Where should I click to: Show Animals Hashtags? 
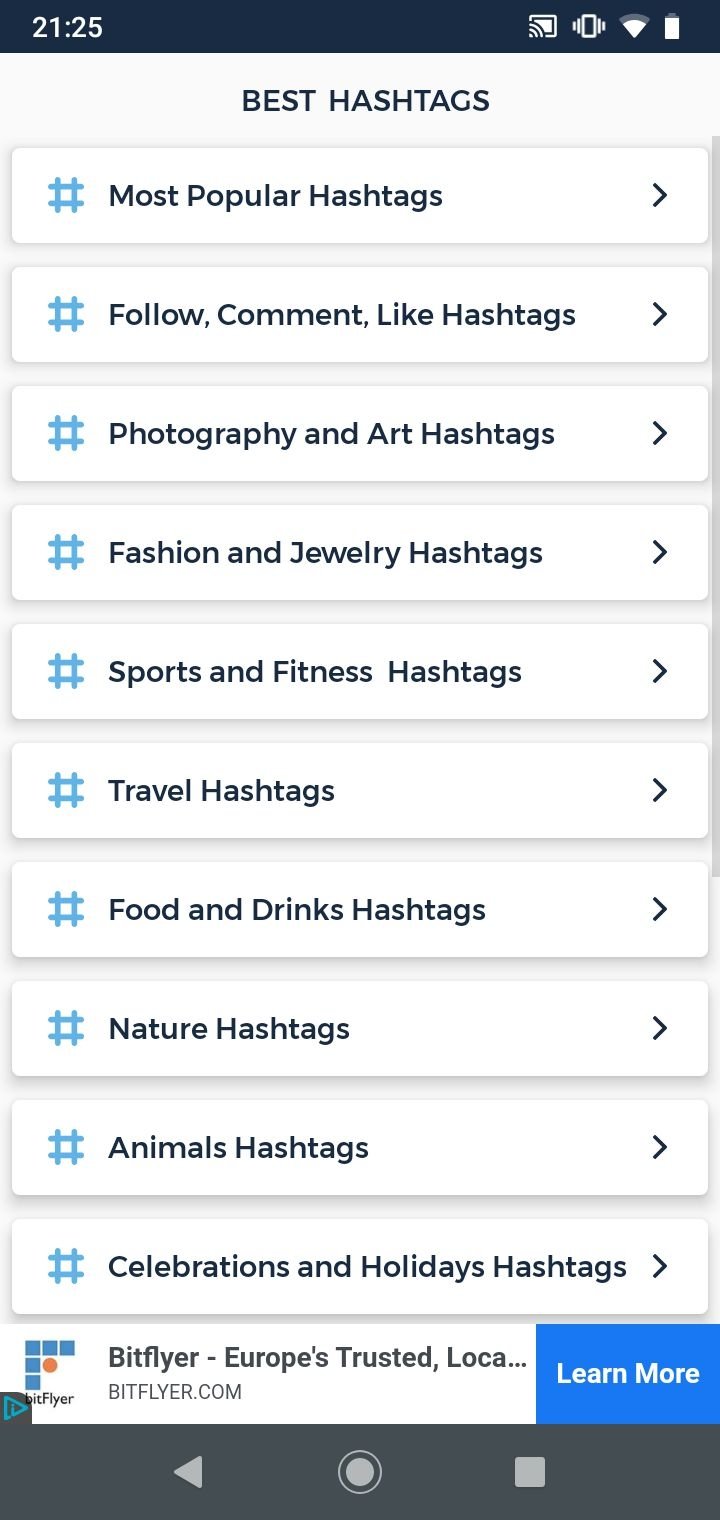(x=360, y=1147)
